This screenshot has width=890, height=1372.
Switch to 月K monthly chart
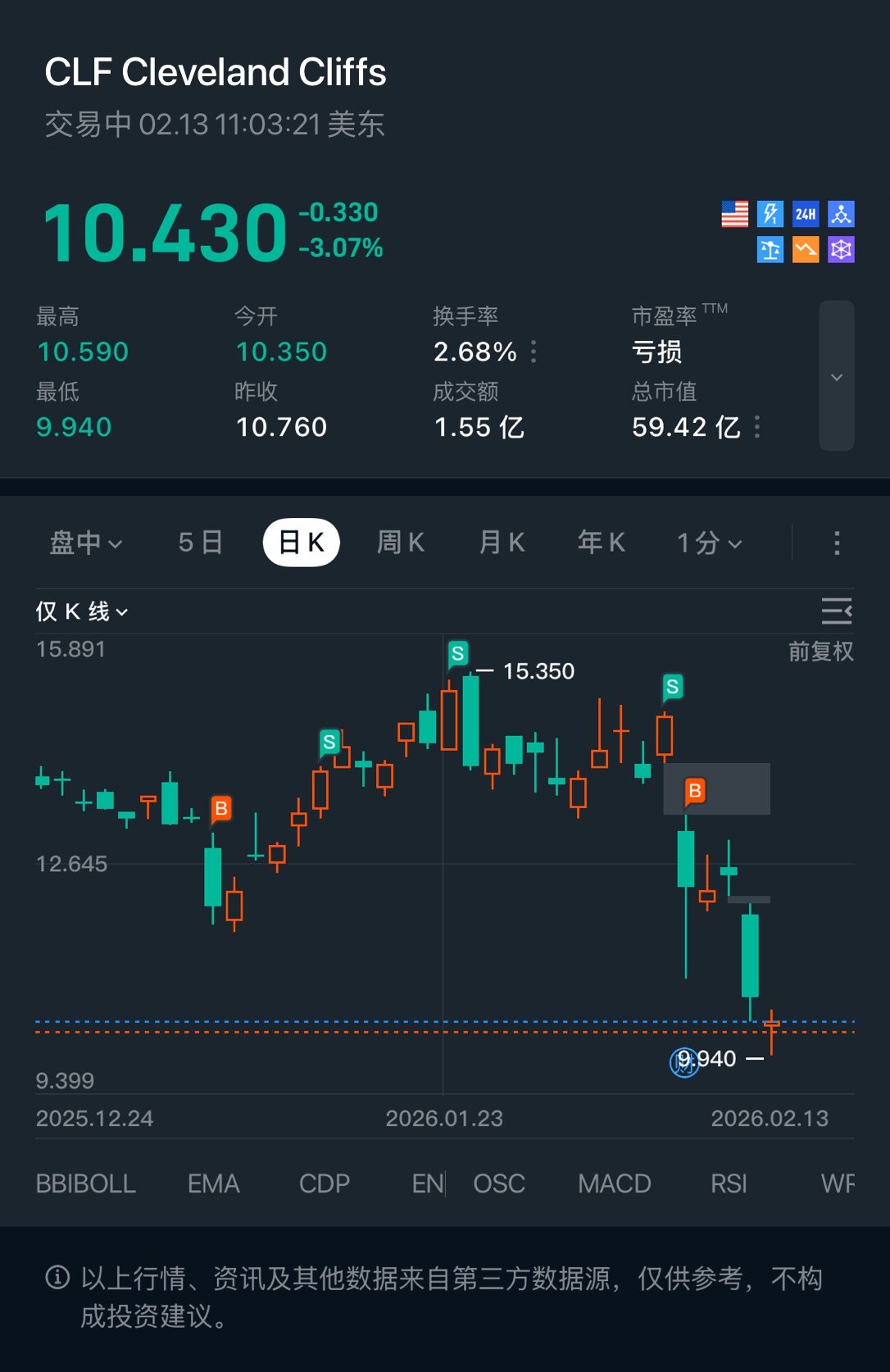[502, 543]
